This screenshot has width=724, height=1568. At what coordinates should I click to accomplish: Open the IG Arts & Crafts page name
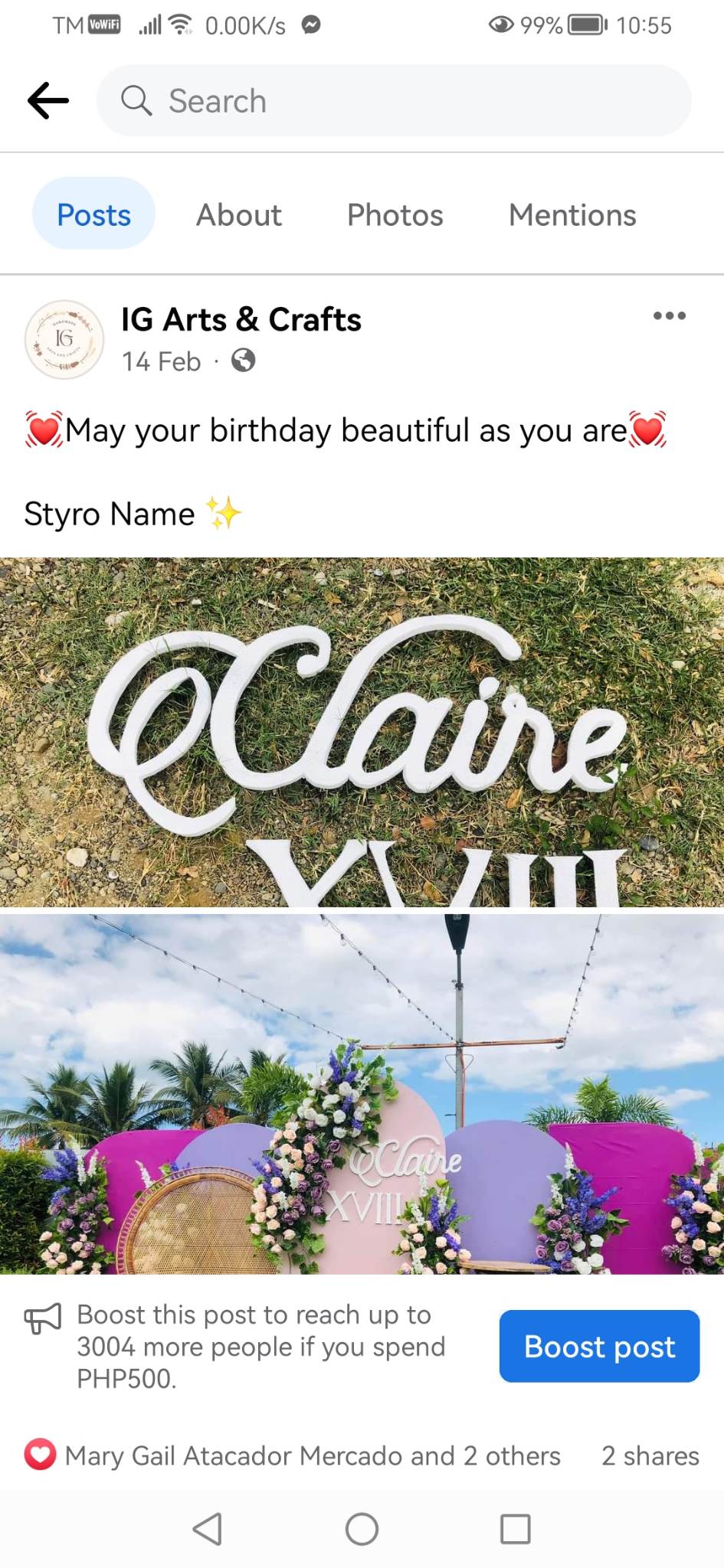click(x=241, y=319)
